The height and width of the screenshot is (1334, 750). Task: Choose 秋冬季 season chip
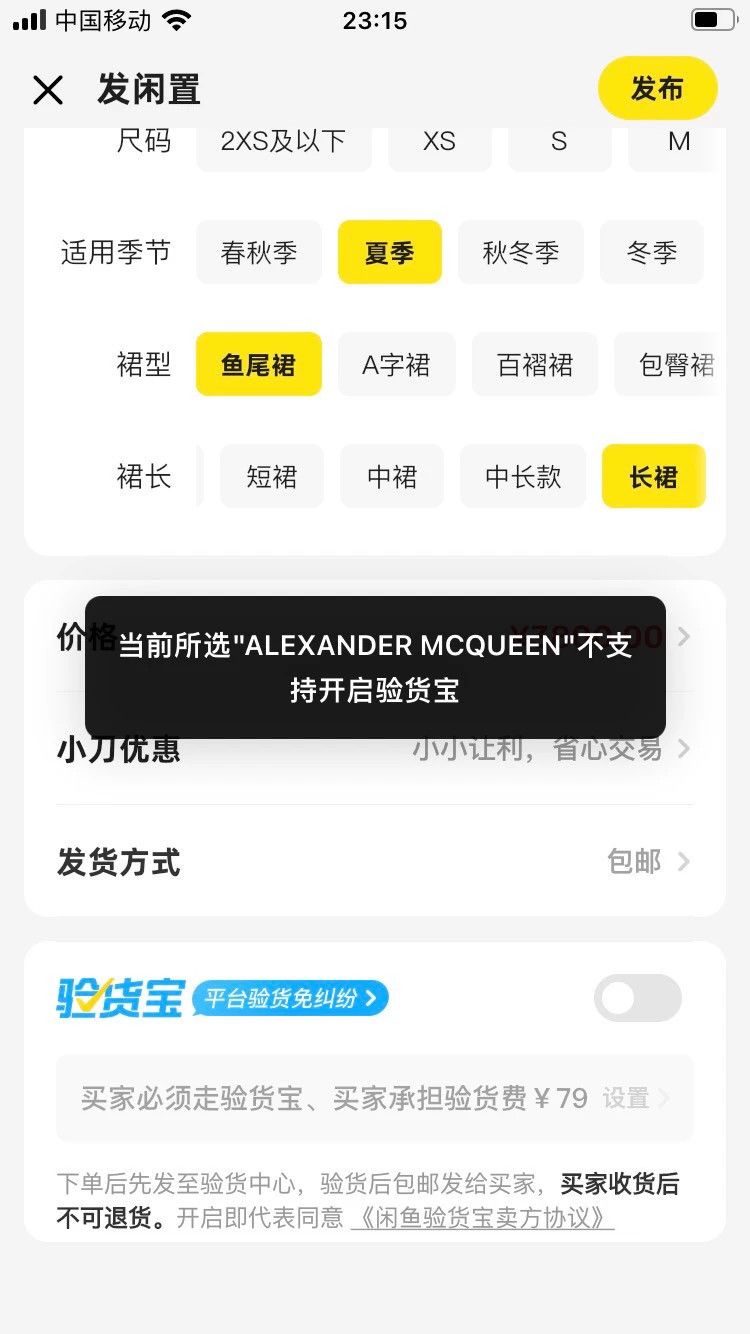click(521, 252)
